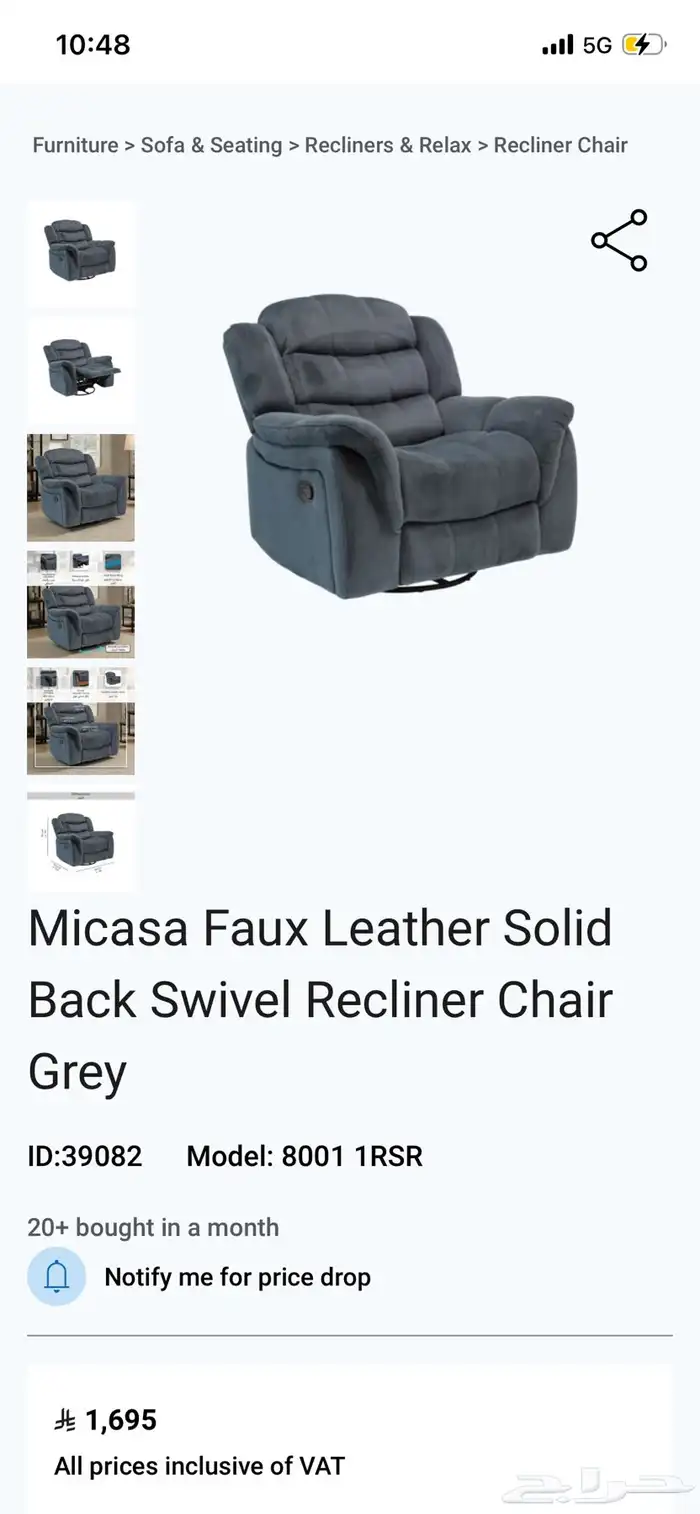Open the Furniture breadcrumb link
This screenshot has height=1514, width=700.
coord(75,145)
